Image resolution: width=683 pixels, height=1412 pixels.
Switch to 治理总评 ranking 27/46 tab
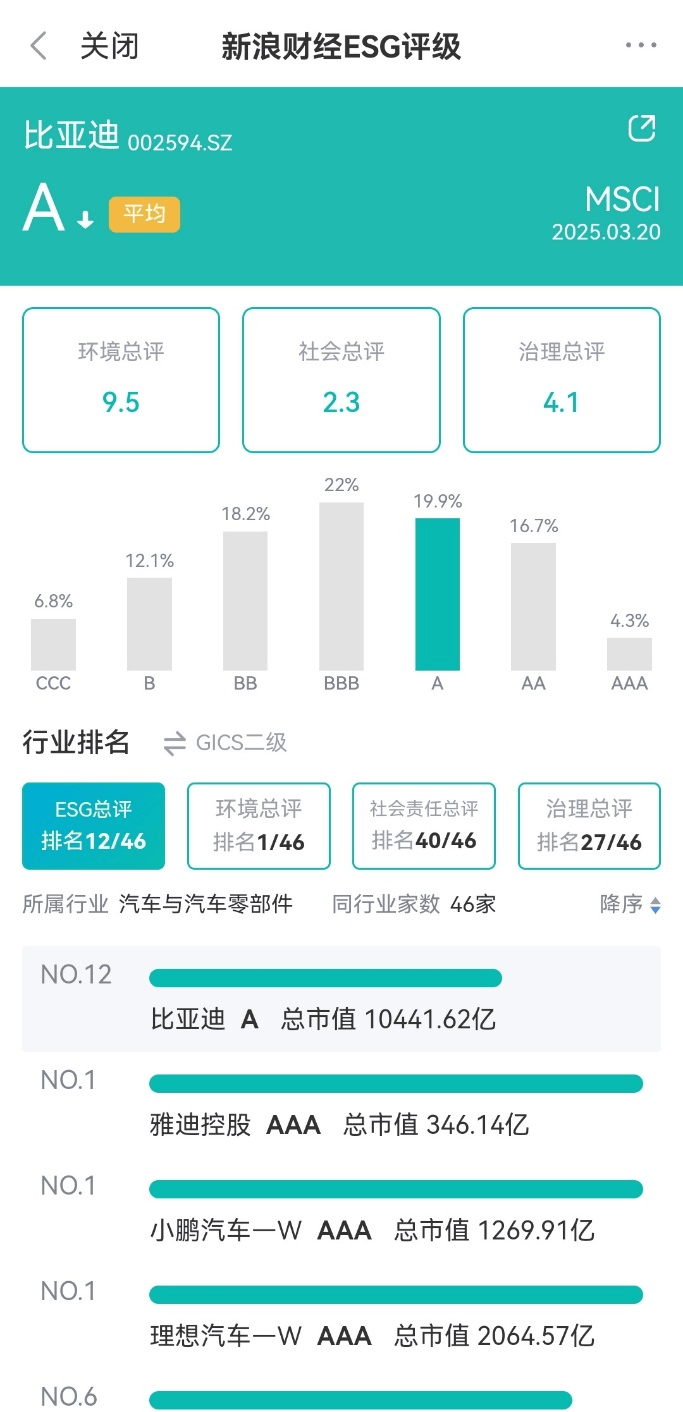(x=589, y=826)
